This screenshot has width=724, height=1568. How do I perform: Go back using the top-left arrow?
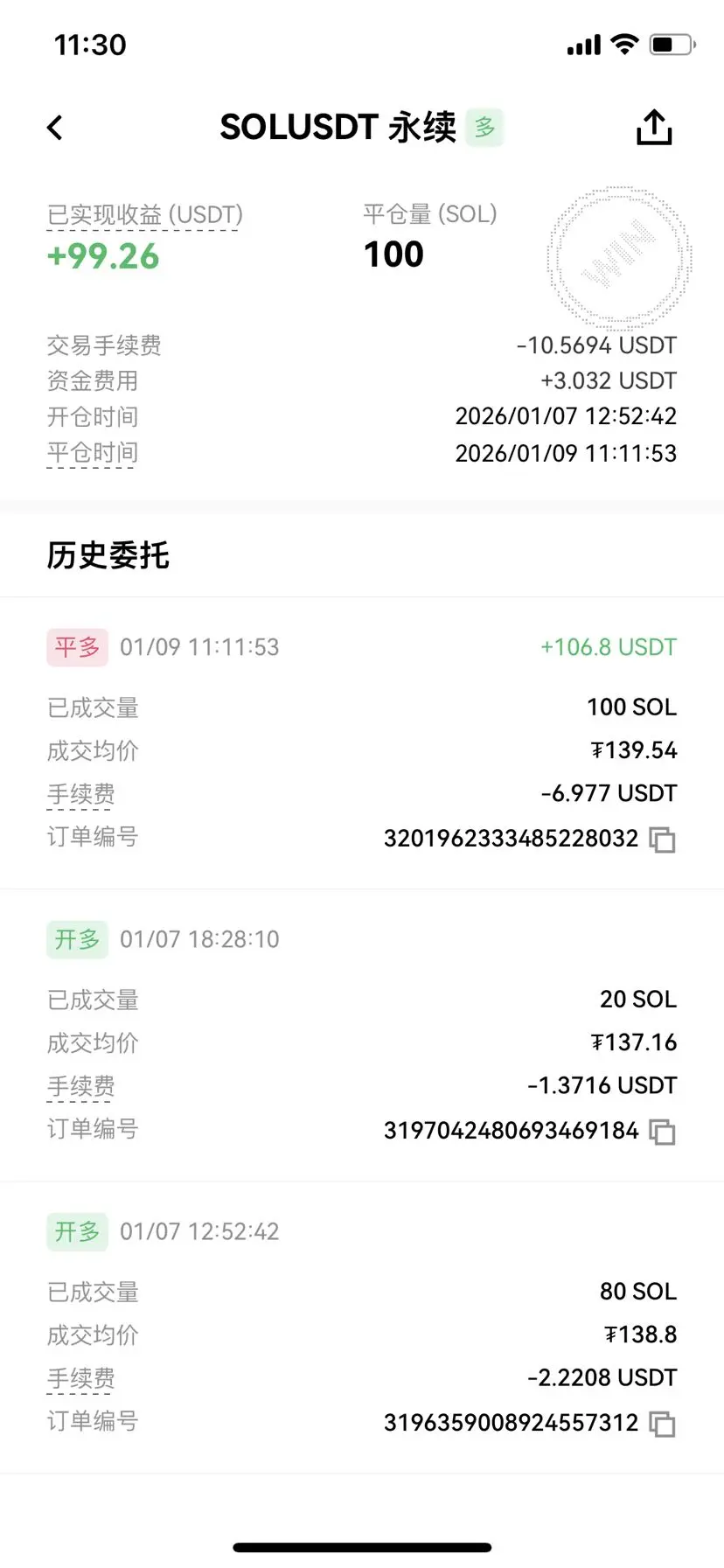click(x=55, y=128)
